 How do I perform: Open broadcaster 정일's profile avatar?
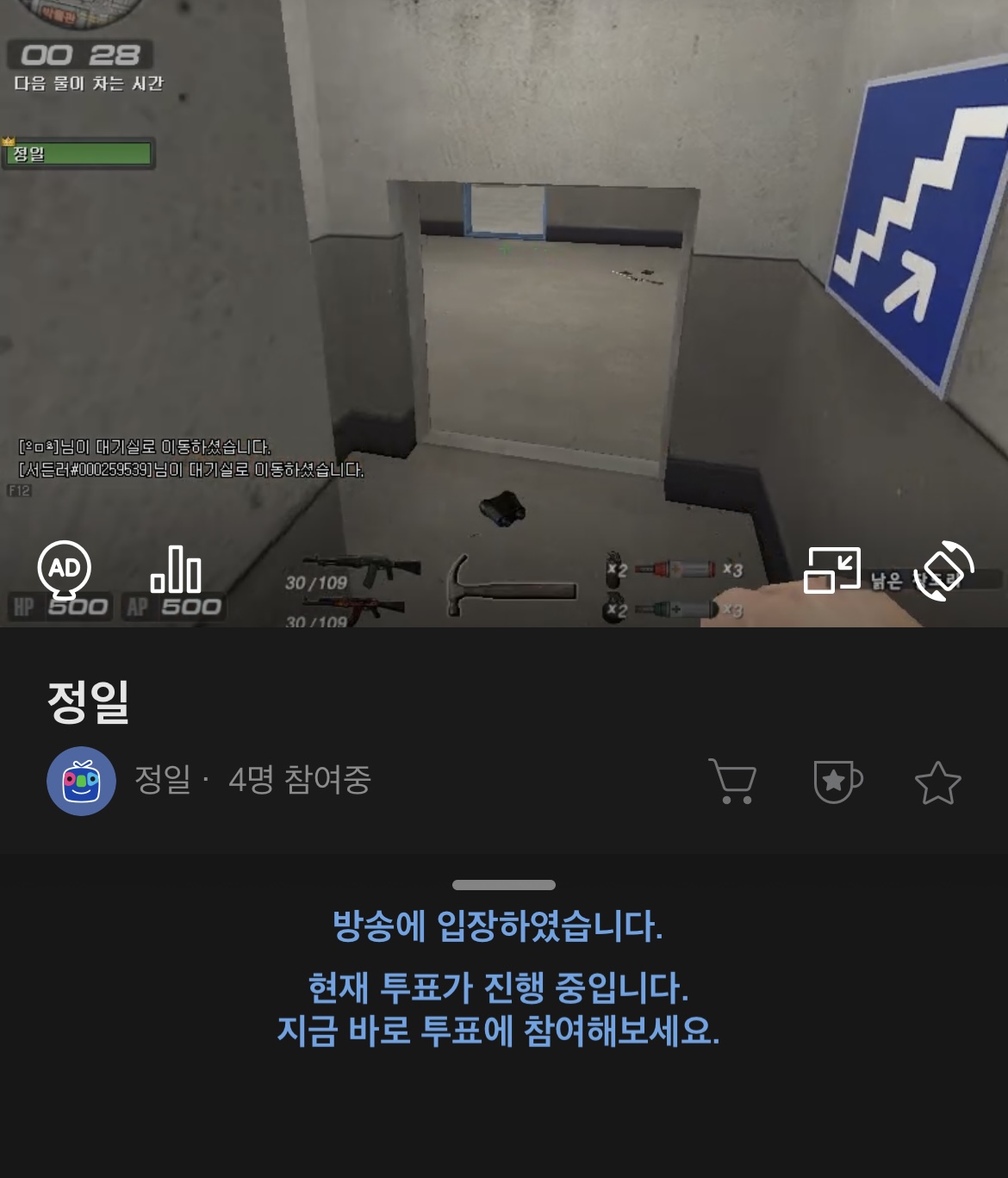tap(82, 781)
